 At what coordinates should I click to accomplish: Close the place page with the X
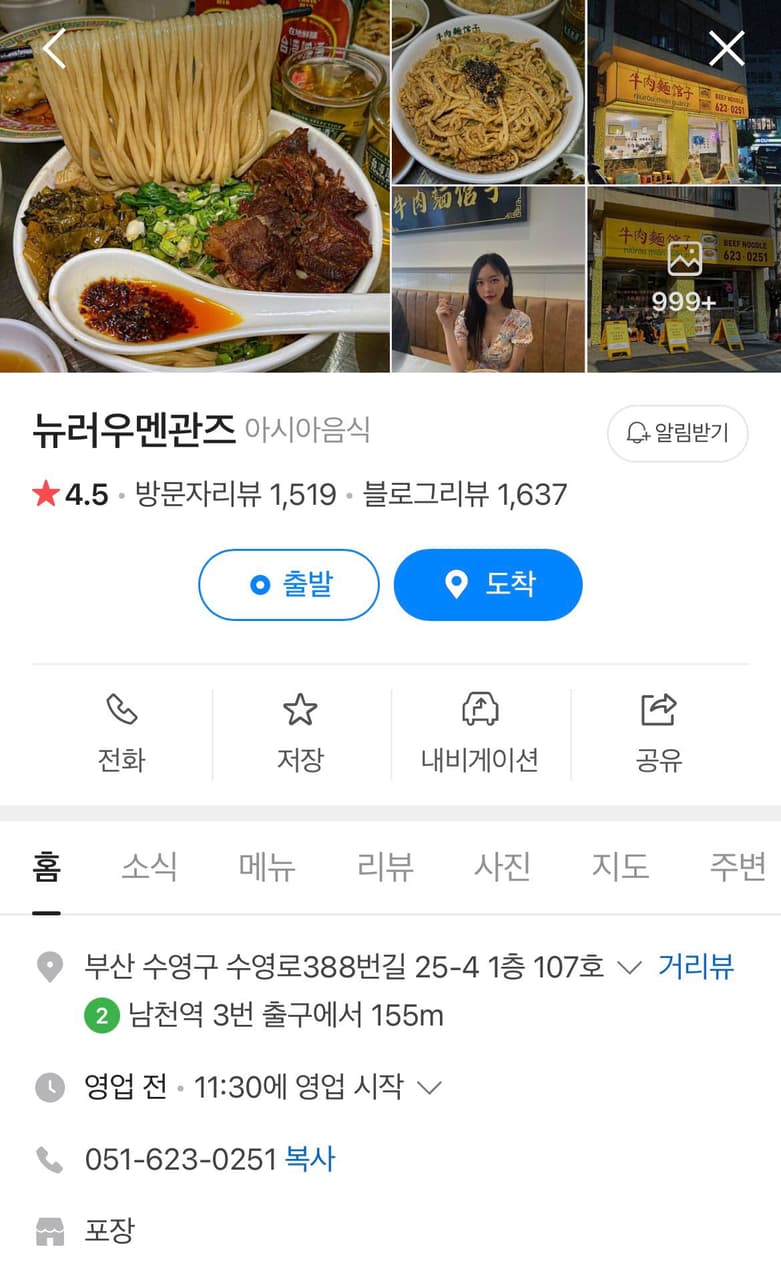tap(727, 48)
